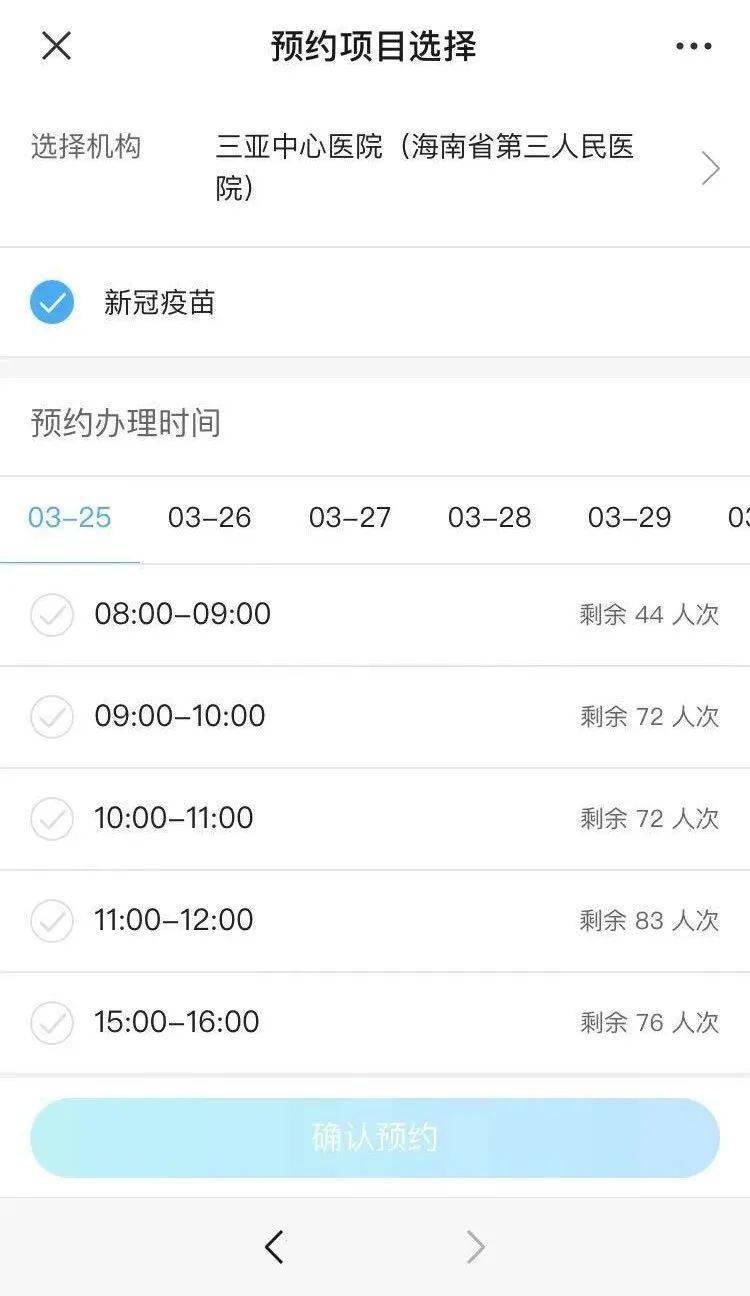Tap the back arrow at screen bottom

tap(273, 1247)
